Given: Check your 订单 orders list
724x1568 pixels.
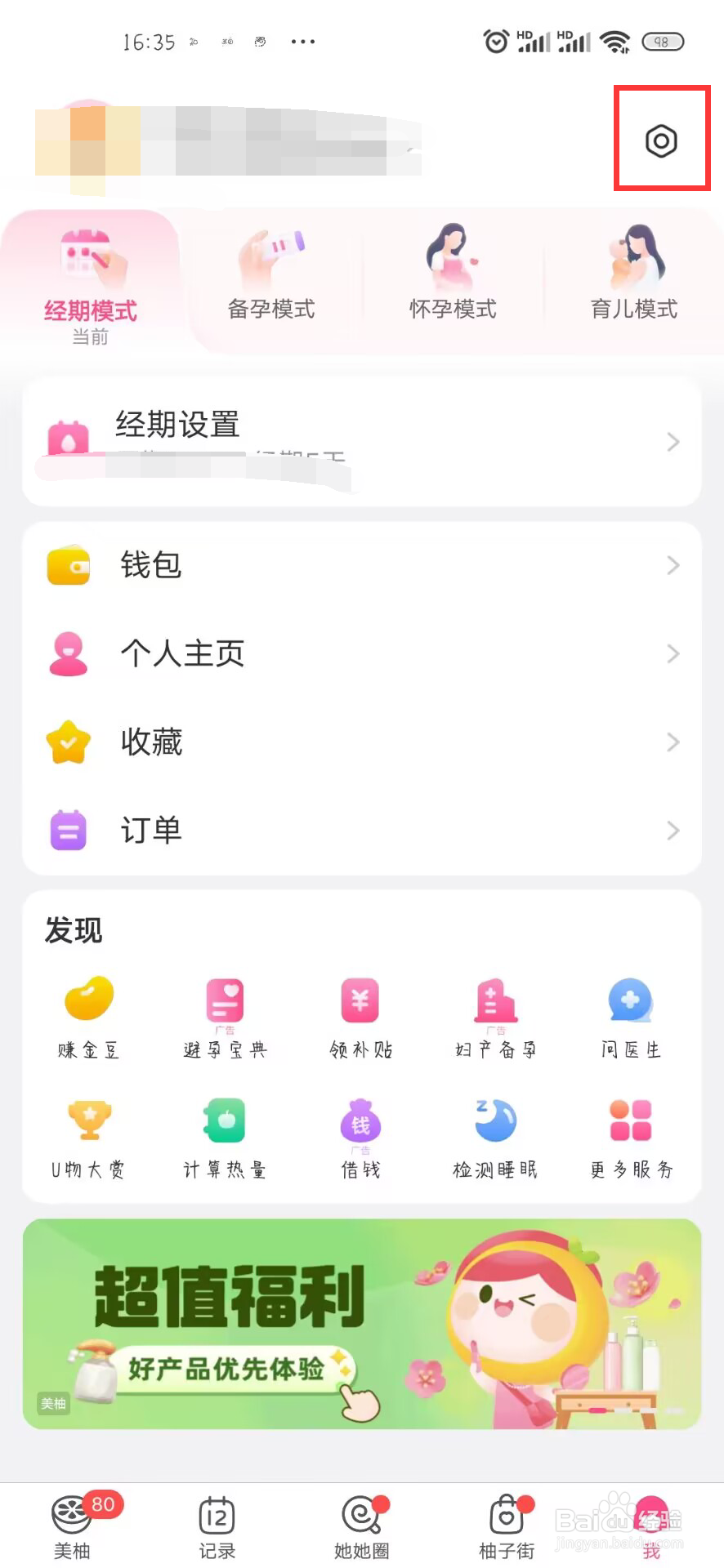Looking at the screenshot, I should 362,830.
